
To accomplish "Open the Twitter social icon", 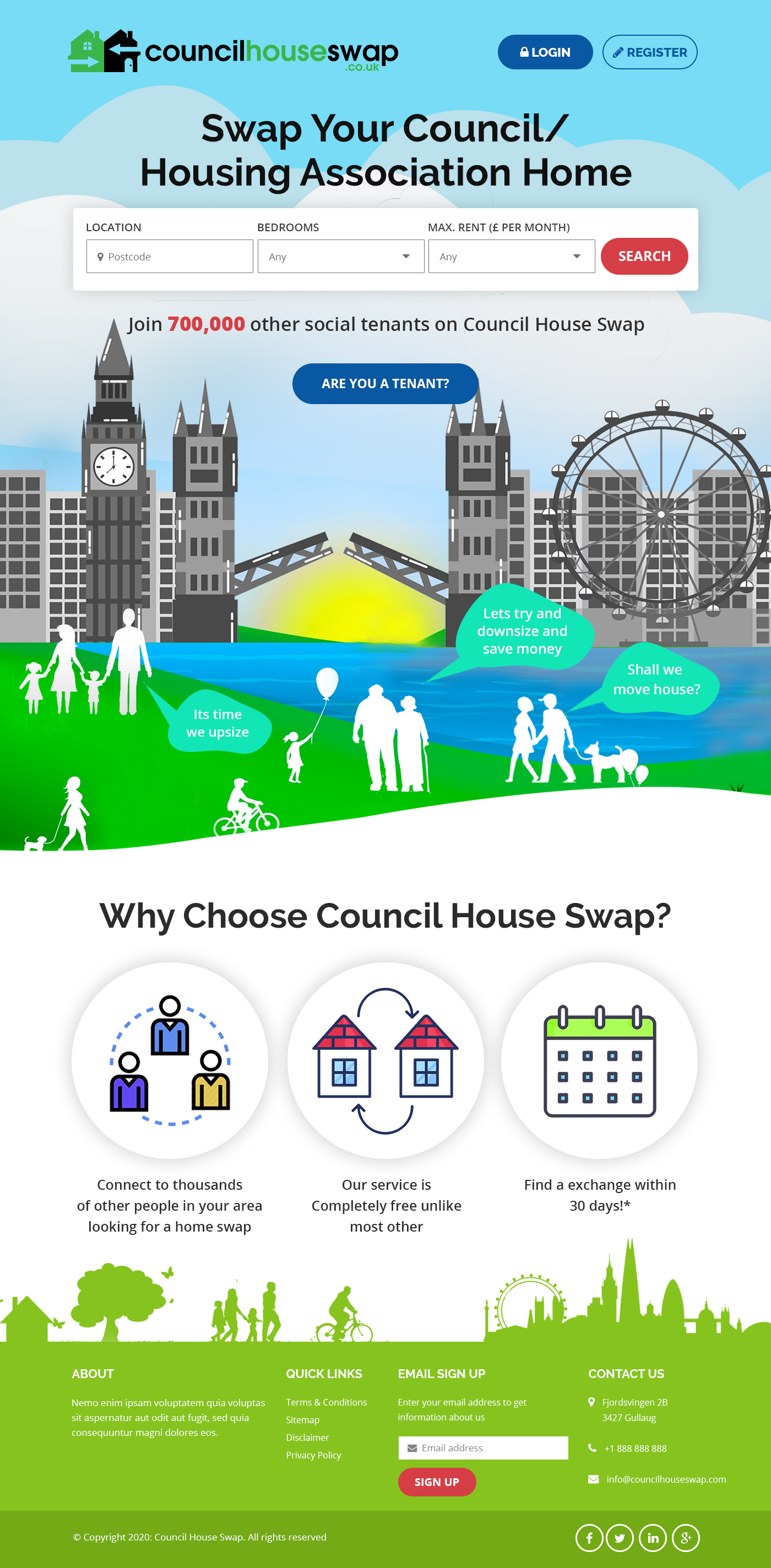I will (620, 1538).
